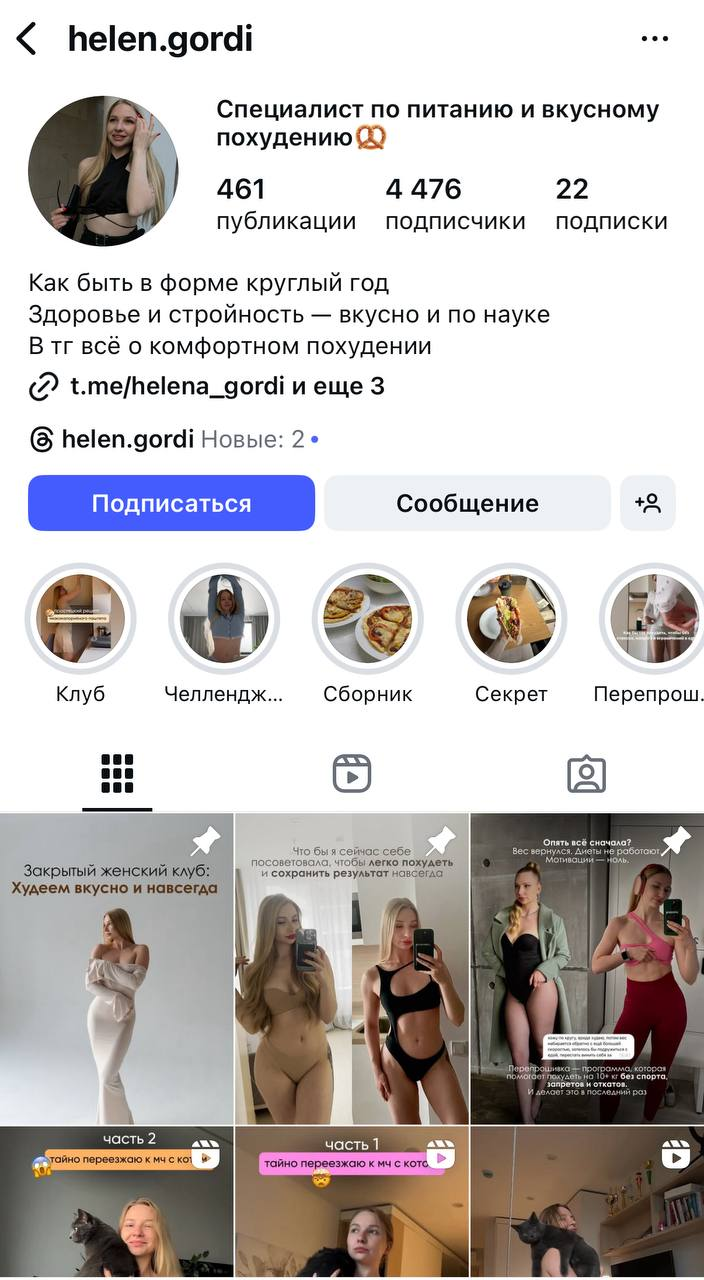This screenshot has width=704, height=1280.
Task: Open the three-dot overflow menu
Action: (x=654, y=40)
